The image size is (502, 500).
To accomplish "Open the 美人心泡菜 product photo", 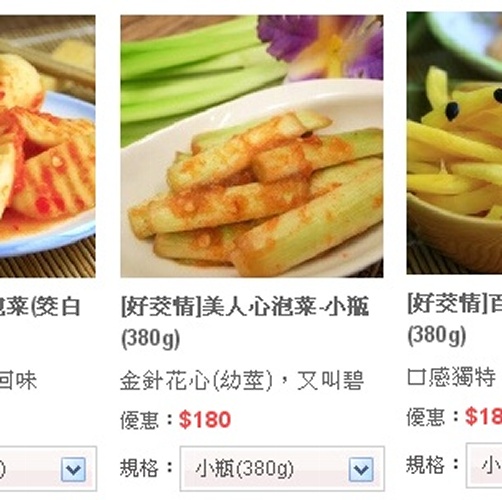I will [252, 146].
